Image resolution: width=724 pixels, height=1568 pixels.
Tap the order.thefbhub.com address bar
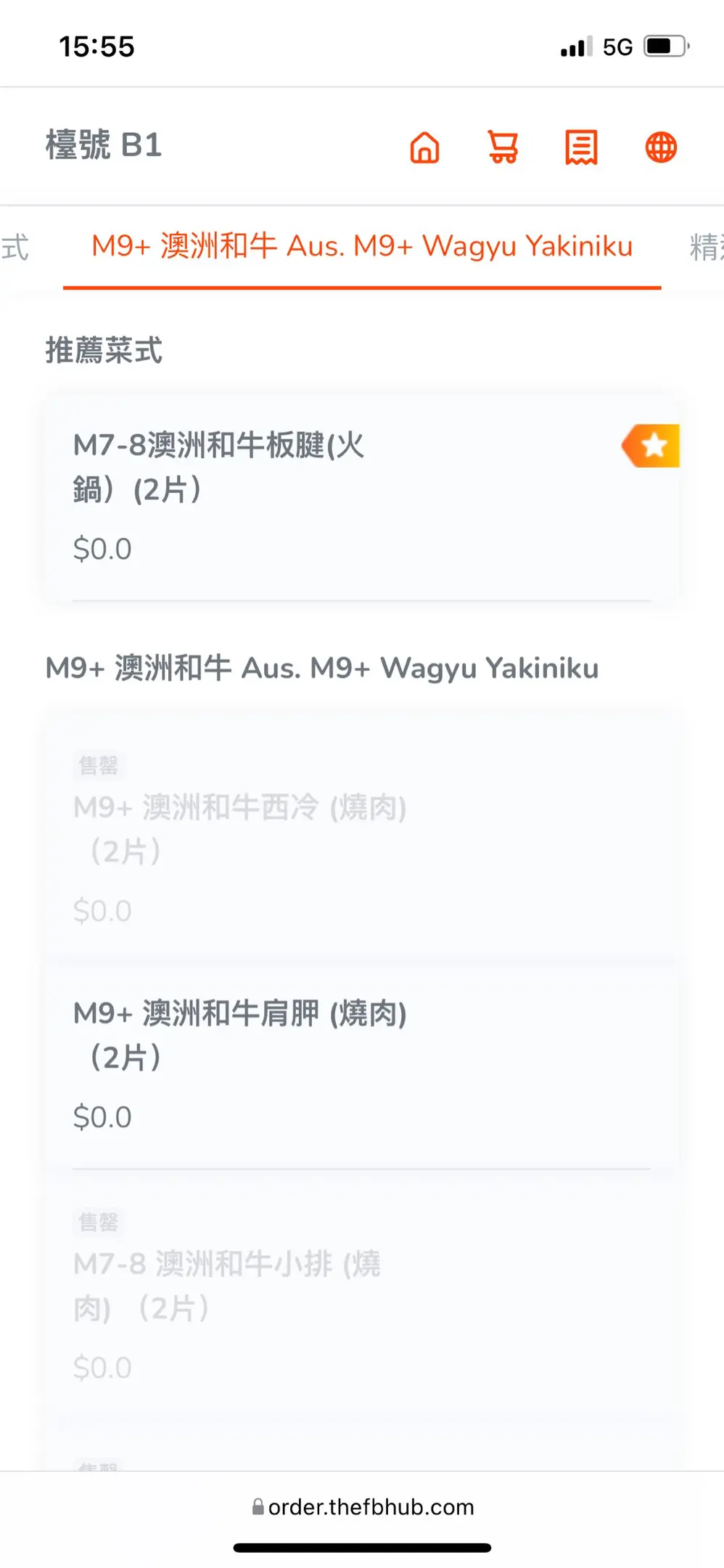pos(363,1507)
